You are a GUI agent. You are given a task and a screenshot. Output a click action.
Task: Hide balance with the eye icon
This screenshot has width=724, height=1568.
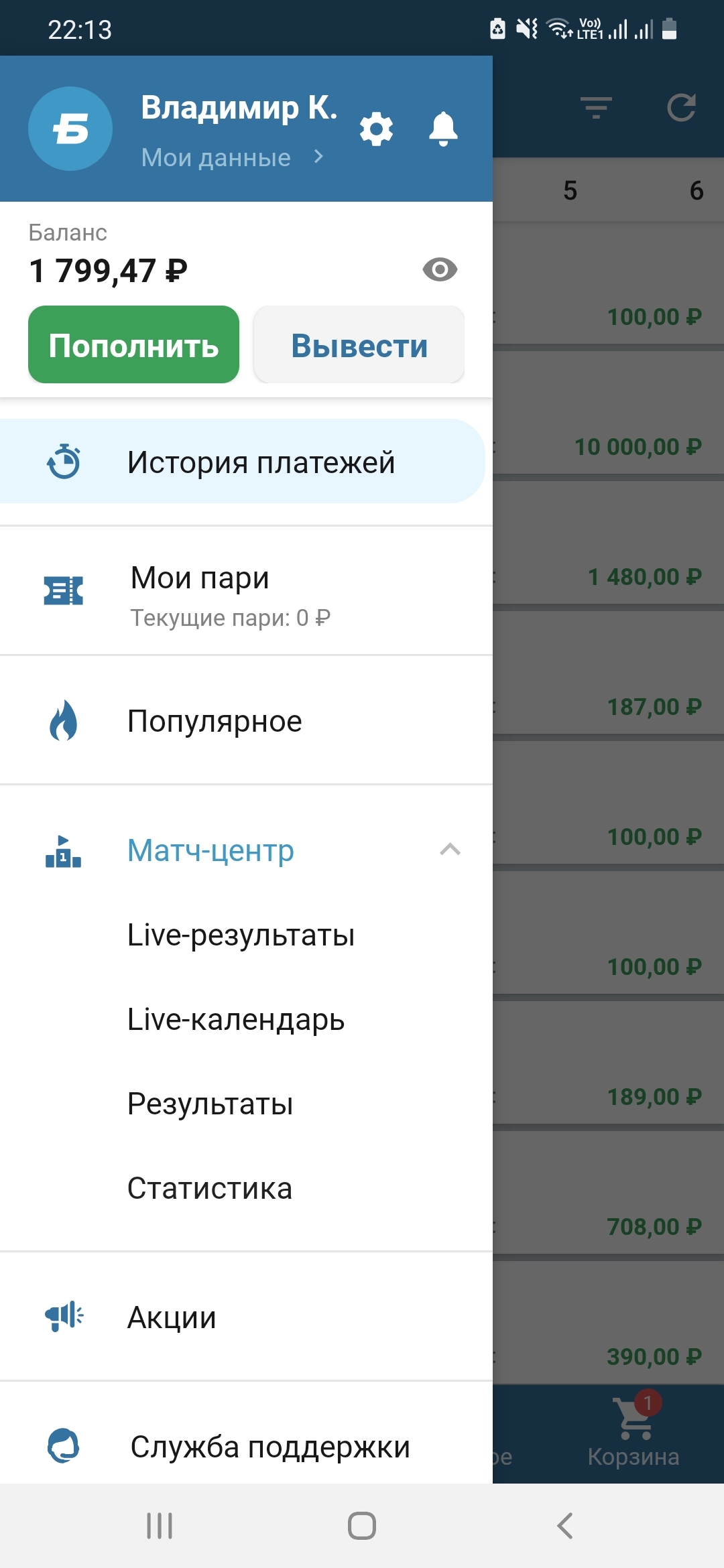click(x=440, y=269)
